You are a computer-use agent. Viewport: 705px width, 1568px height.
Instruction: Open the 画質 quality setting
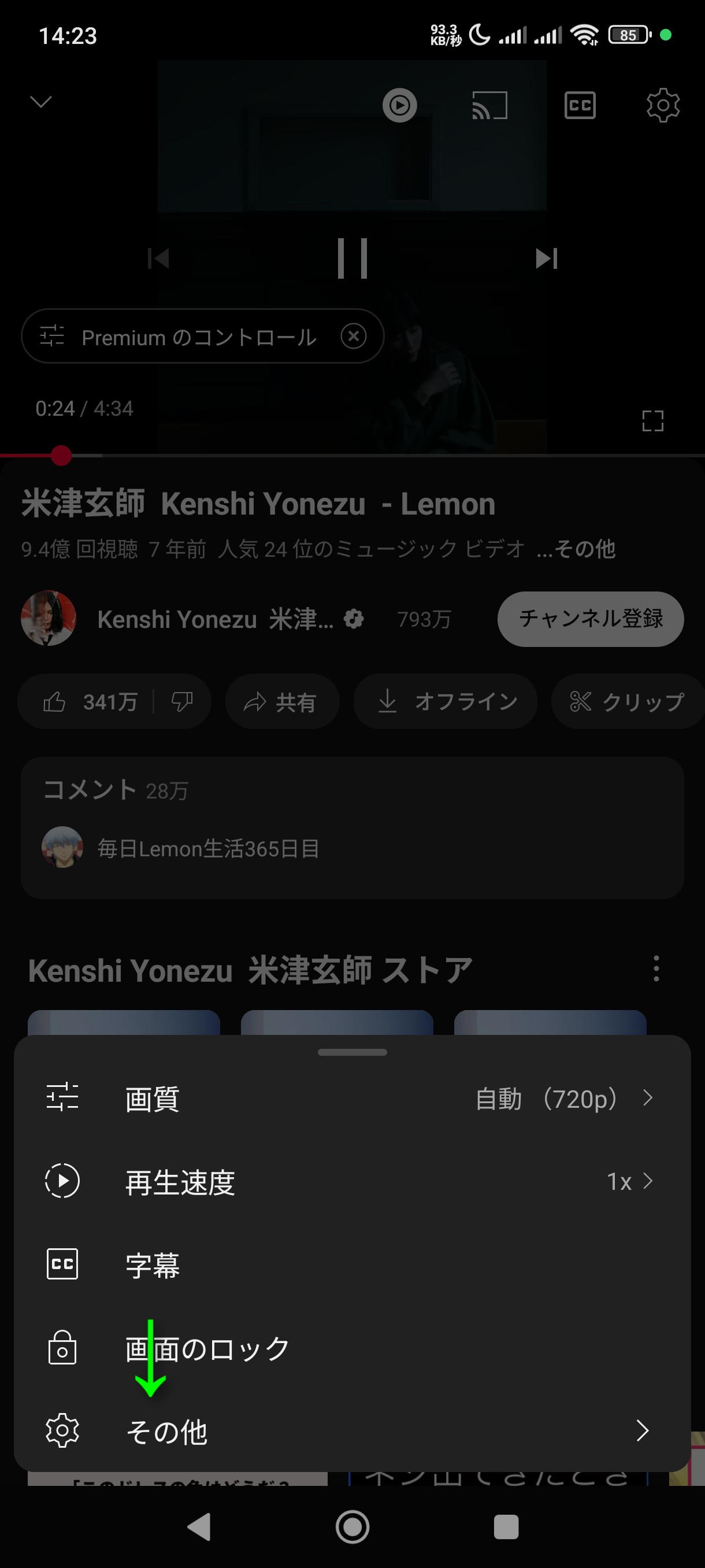(x=351, y=1099)
